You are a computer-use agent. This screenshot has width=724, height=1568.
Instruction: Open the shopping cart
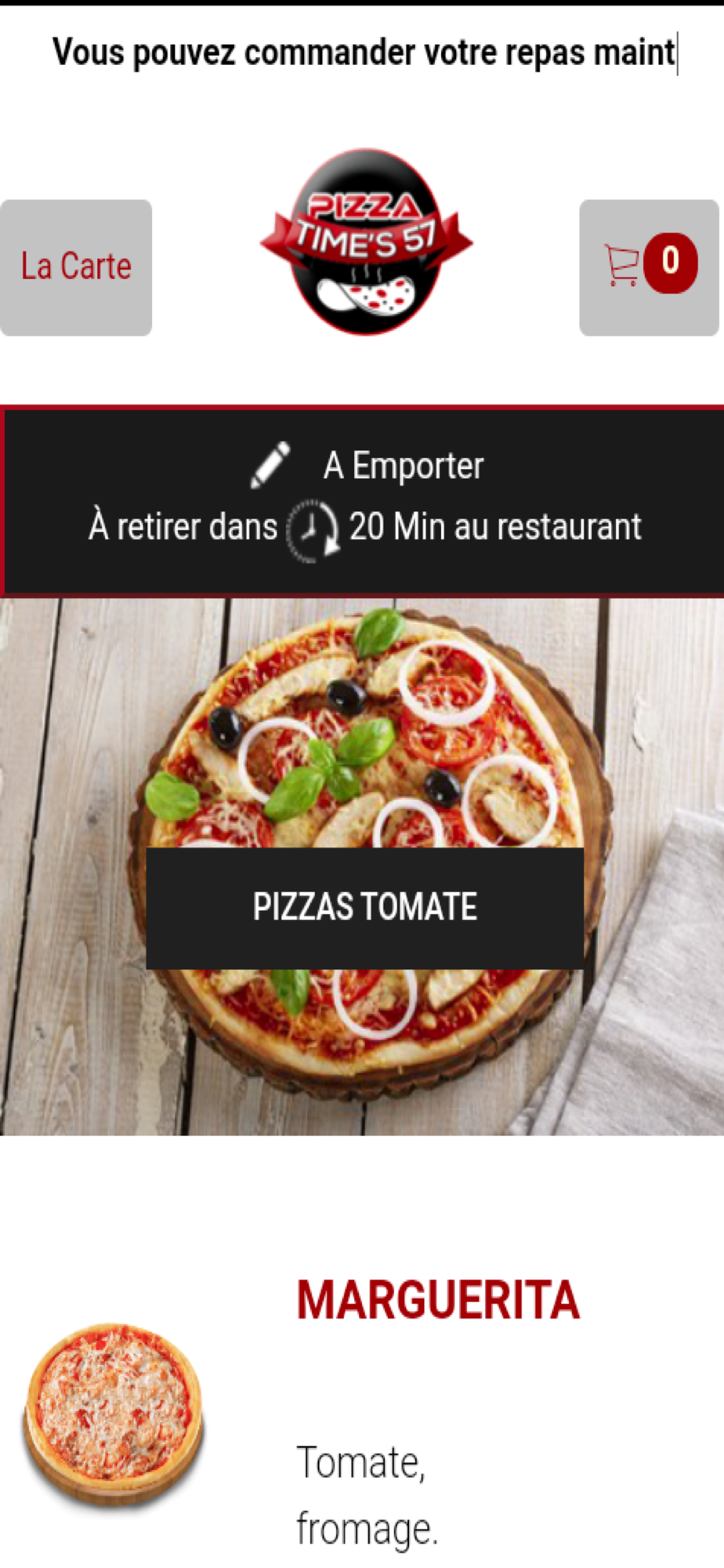[649, 267]
